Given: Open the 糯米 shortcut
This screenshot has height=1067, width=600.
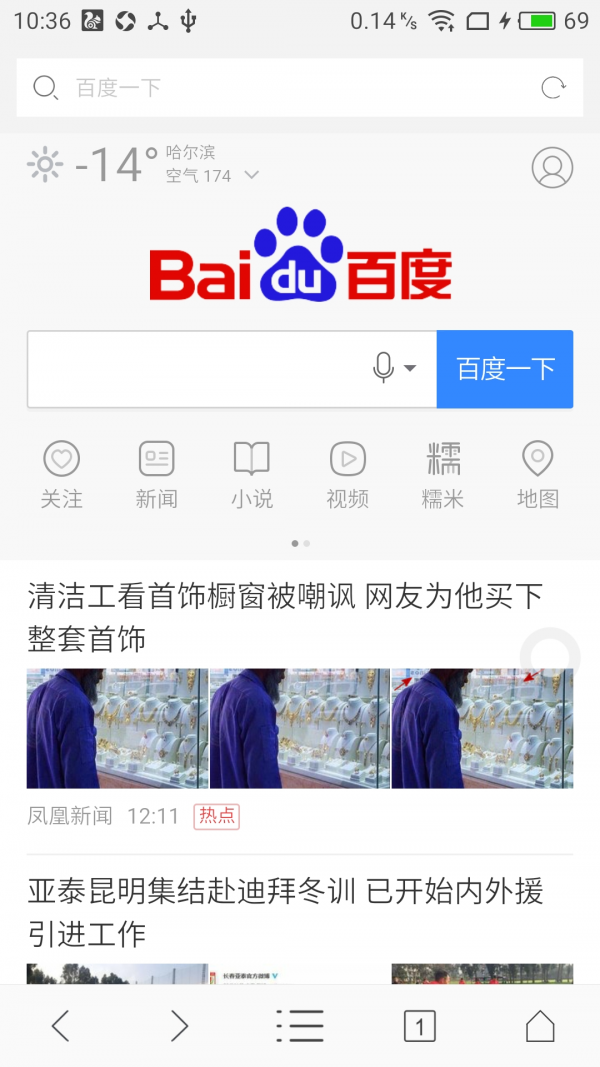Looking at the screenshot, I should [443, 475].
